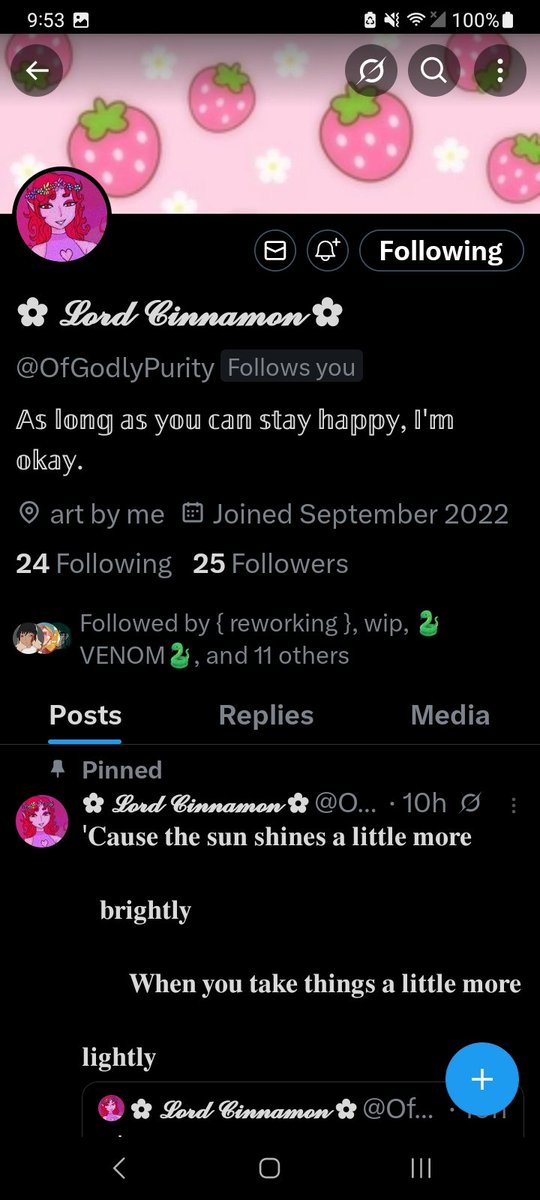
Task: Tap the system home button
Action: [269, 1168]
